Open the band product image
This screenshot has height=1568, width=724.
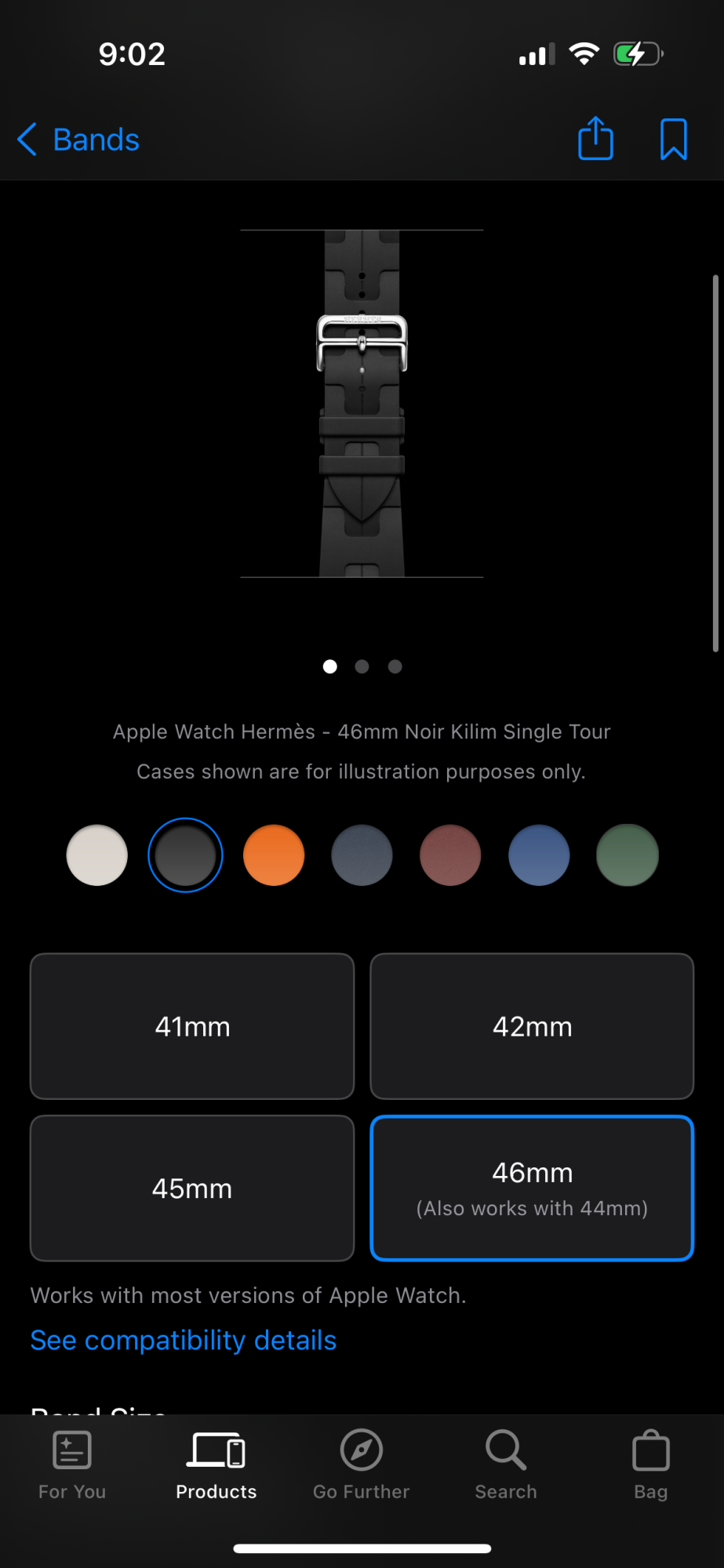coord(362,404)
